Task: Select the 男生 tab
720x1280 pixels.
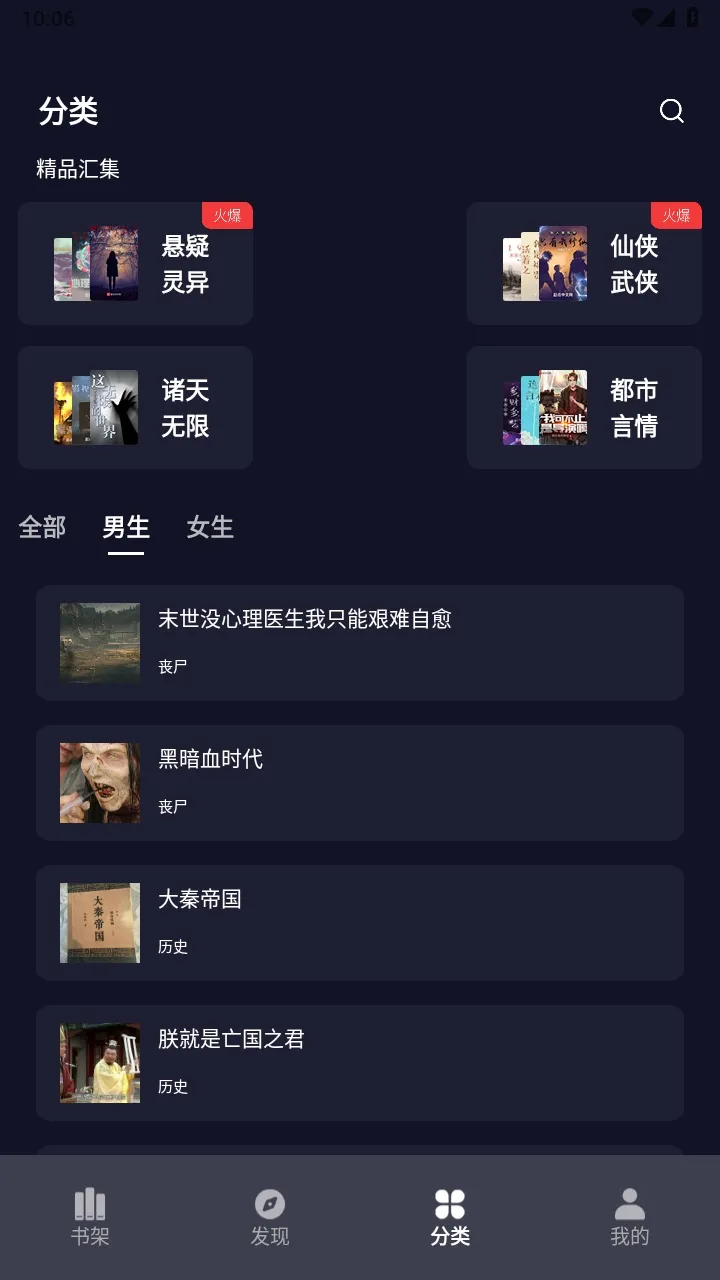Action: click(126, 527)
